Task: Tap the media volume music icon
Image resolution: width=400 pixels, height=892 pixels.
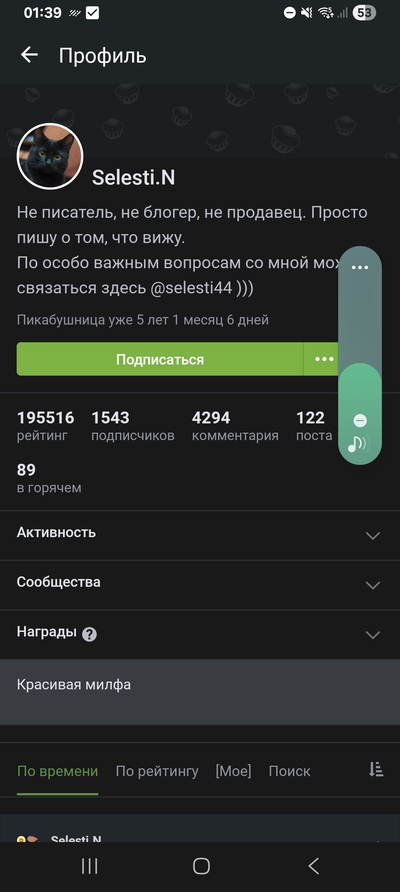Action: point(358,444)
